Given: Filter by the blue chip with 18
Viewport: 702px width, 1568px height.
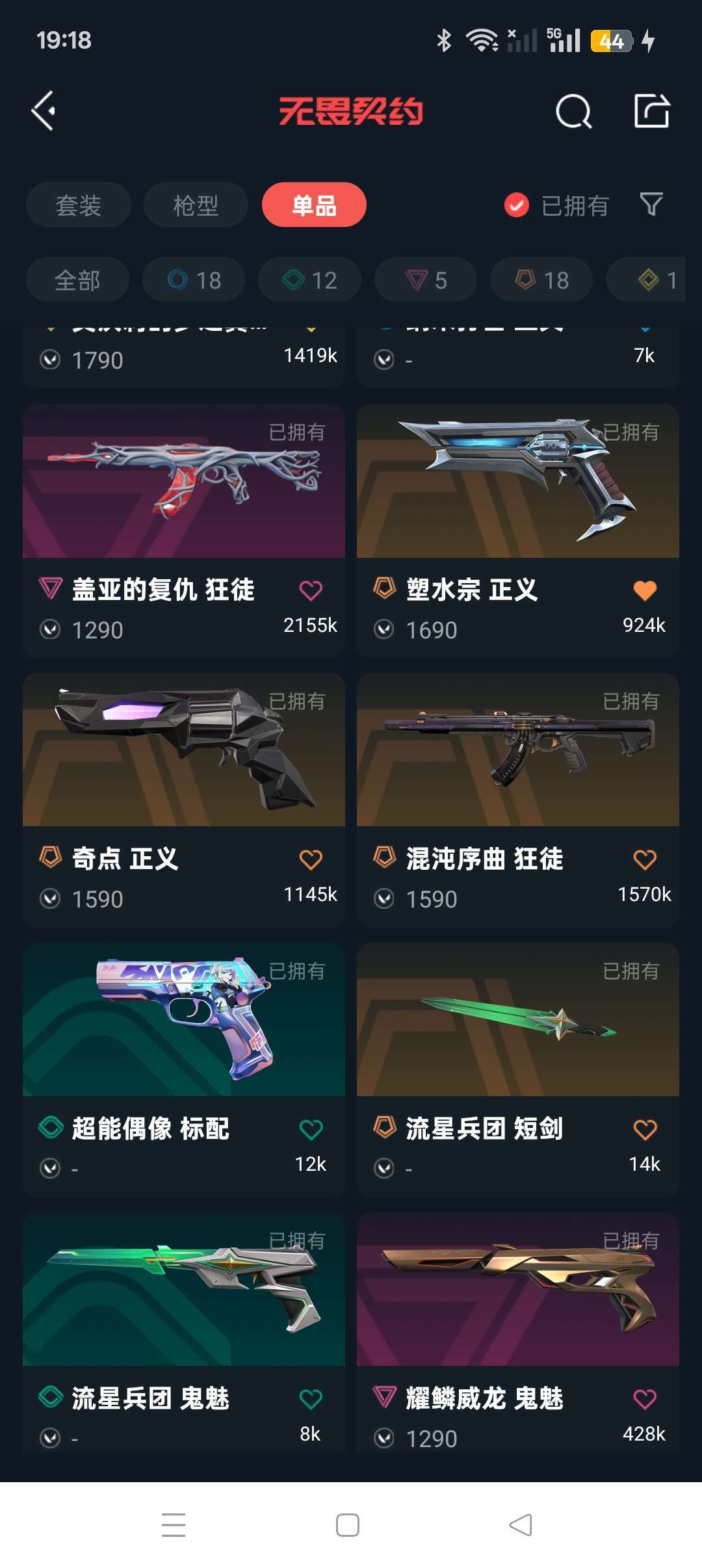Looking at the screenshot, I should click(x=194, y=280).
